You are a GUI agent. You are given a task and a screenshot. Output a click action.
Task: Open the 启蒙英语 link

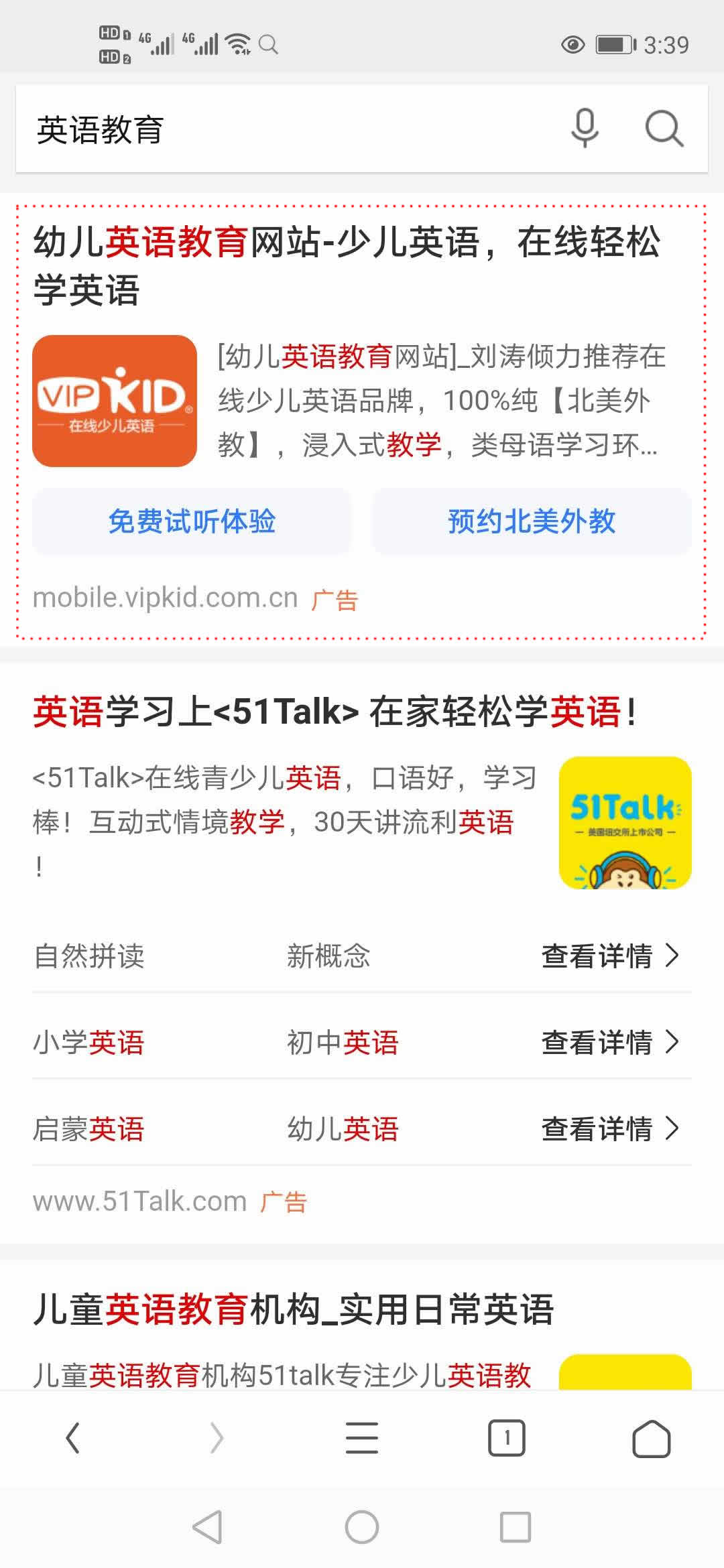click(88, 1128)
